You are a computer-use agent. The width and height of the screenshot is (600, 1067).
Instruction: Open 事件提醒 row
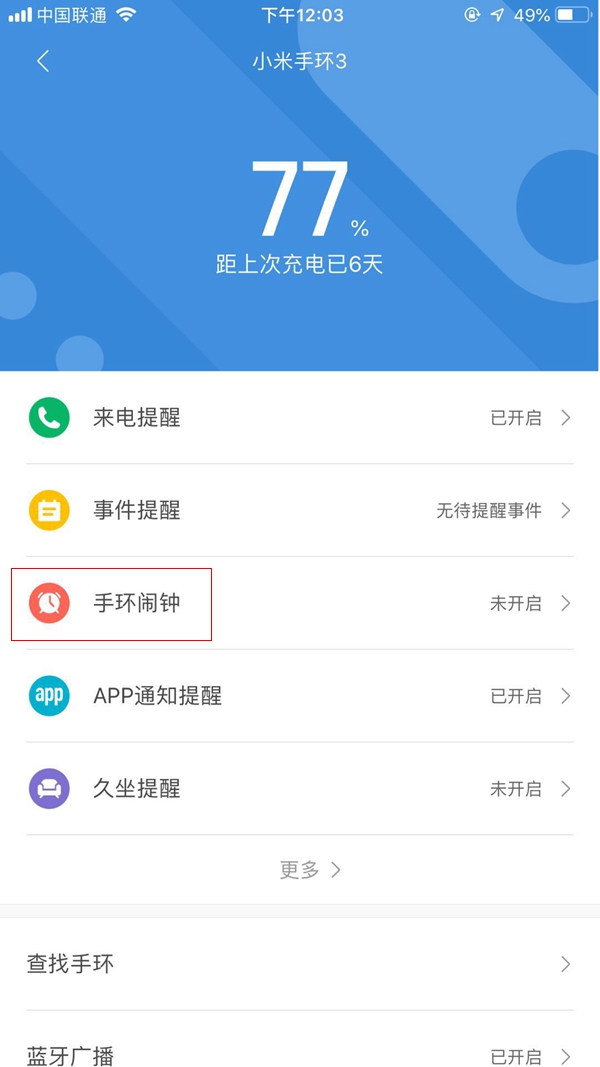tap(300, 510)
